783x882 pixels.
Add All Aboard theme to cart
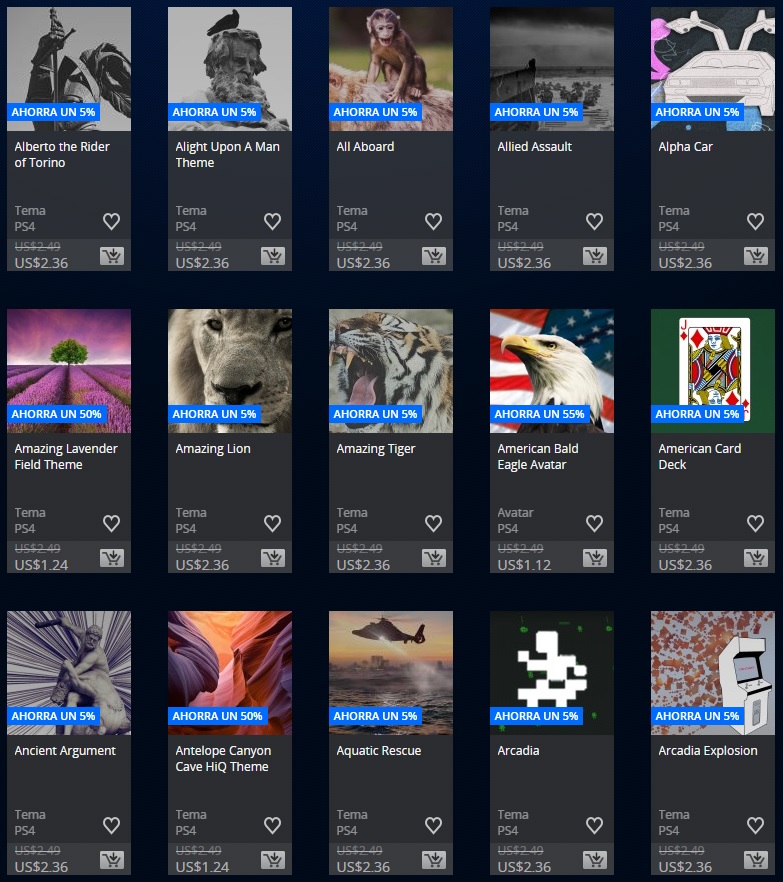(x=433, y=256)
